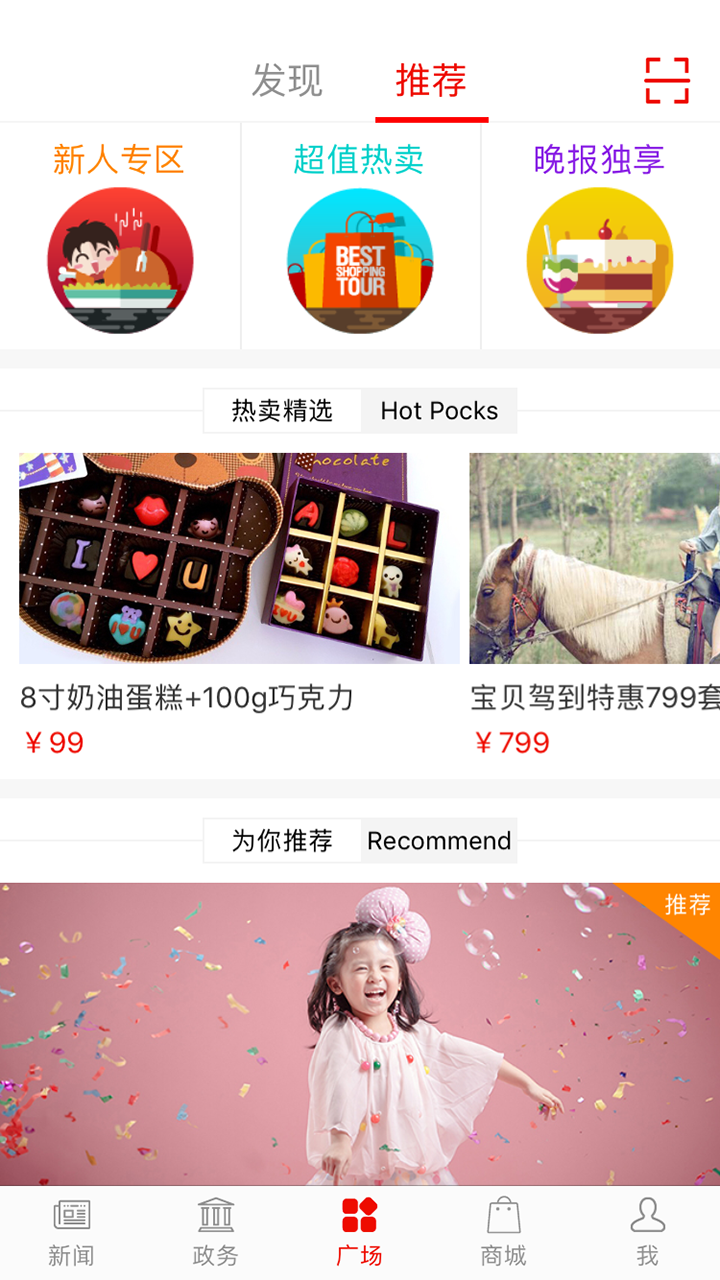Switch to the 政务 tab

point(215,1232)
